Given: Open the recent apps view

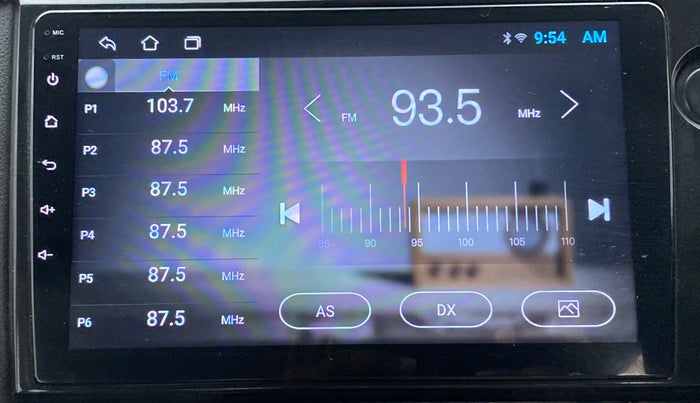Looking at the screenshot, I should [x=192, y=43].
